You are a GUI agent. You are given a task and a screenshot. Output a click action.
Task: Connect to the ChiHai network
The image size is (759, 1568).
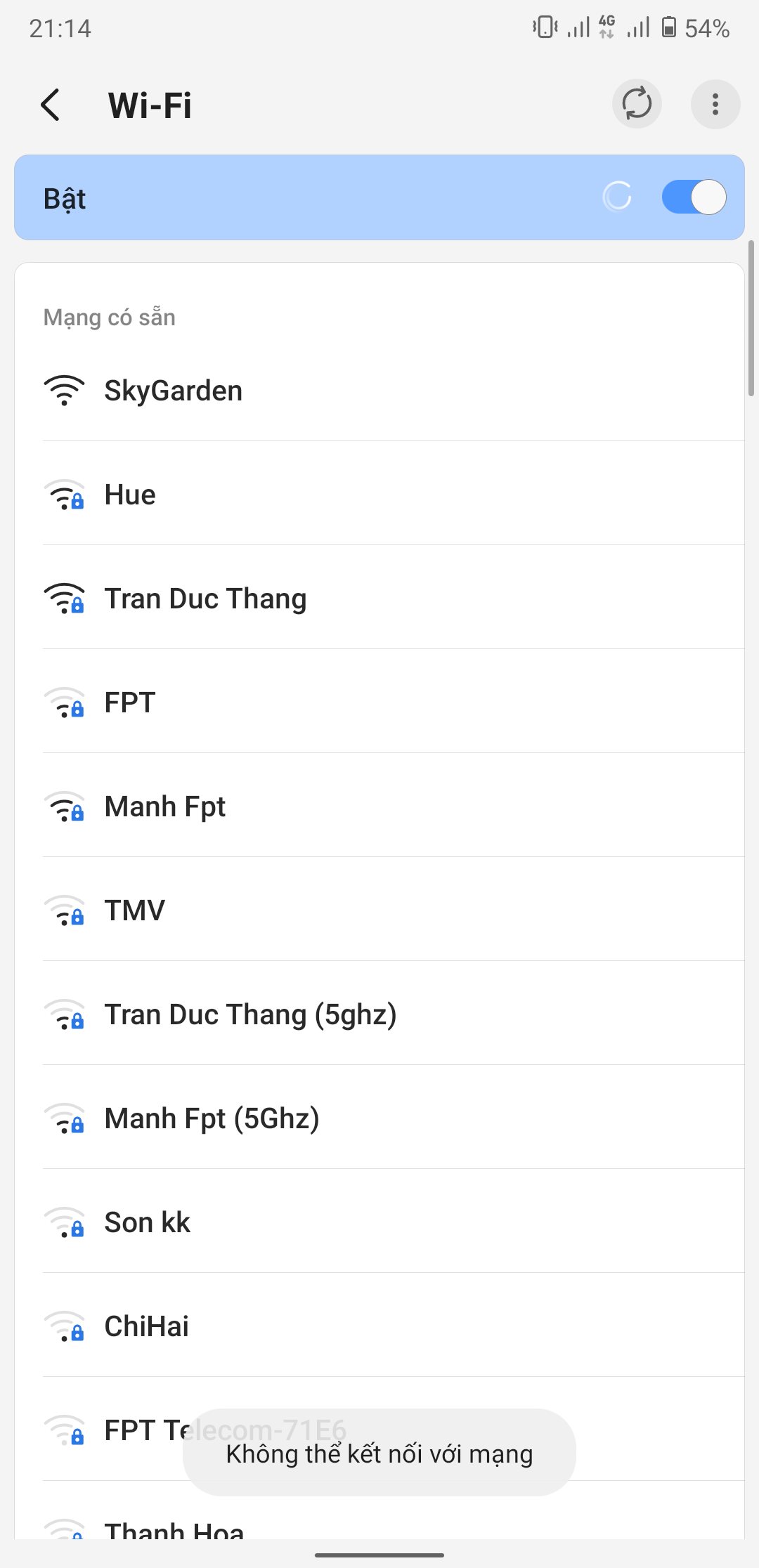pos(147,1326)
